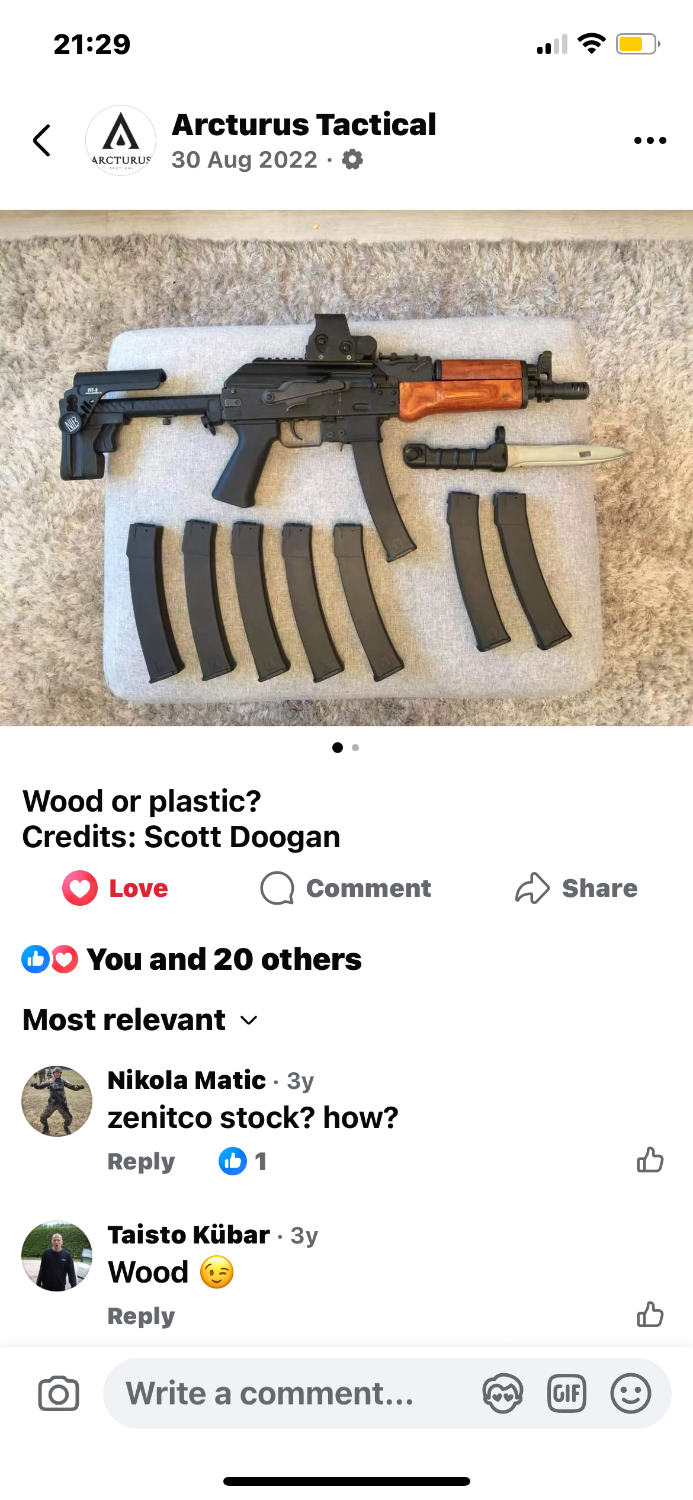Screen dimensions: 693x1500
Task: Open the post photo in full view
Action: pos(346,468)
